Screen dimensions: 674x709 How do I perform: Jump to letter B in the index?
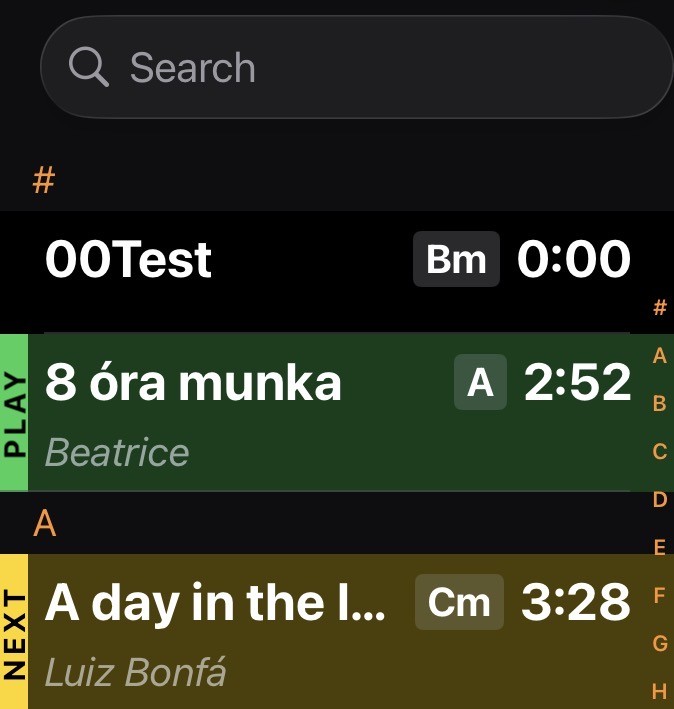[659, 404]
